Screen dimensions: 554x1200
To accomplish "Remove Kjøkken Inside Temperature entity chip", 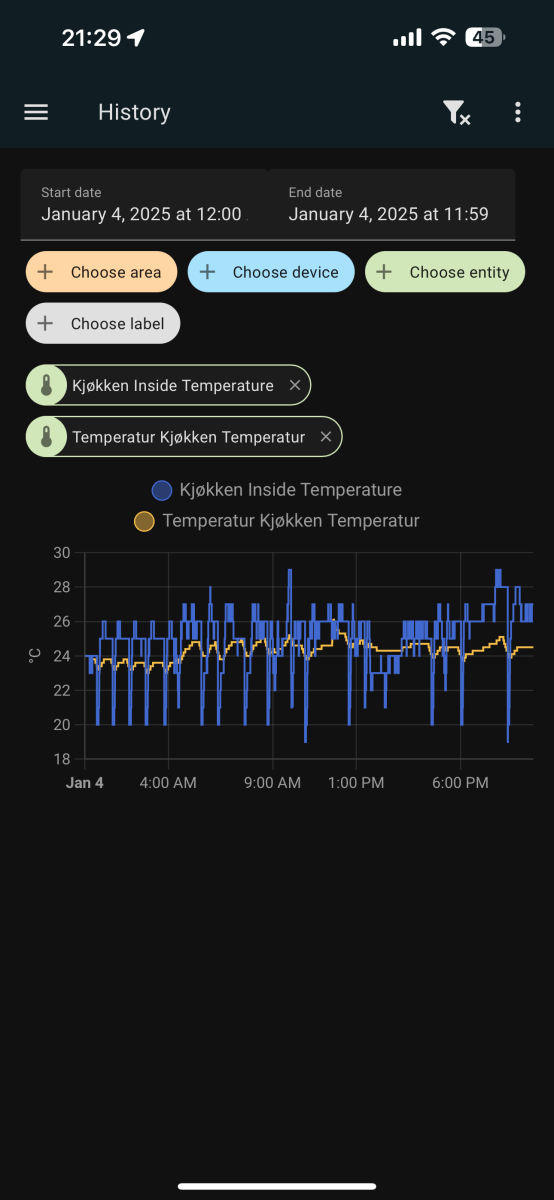I will pyautogui.click(x=294, y=385).
